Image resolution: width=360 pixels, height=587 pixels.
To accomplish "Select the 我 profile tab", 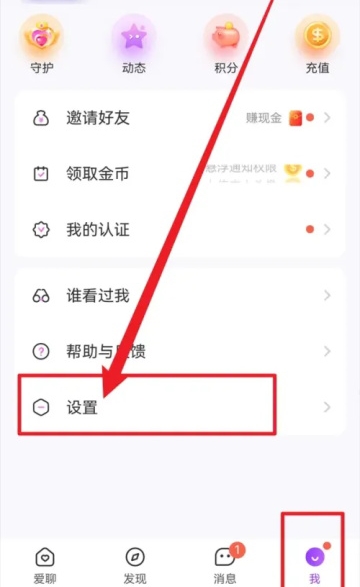I will pos(315,565).
